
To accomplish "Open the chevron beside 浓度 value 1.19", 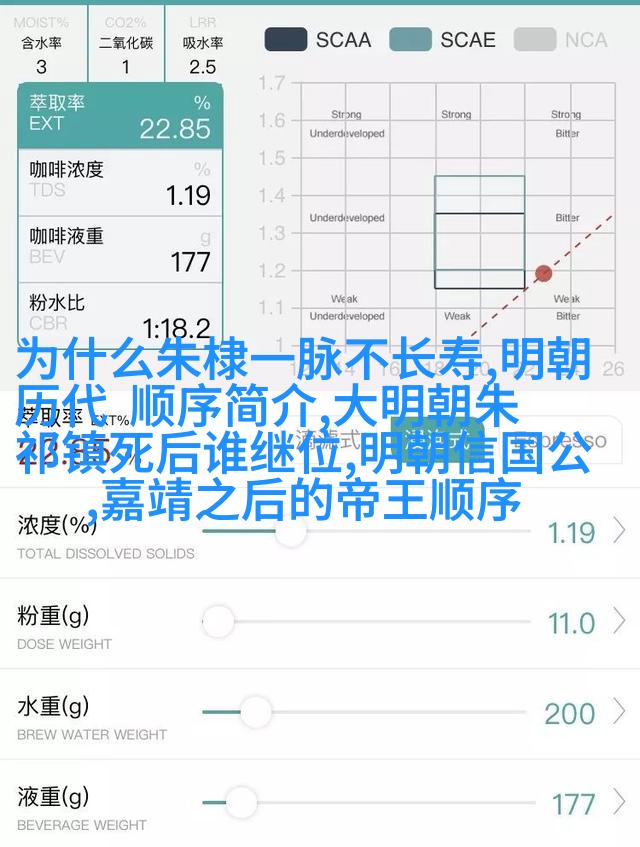I will 620,531.
